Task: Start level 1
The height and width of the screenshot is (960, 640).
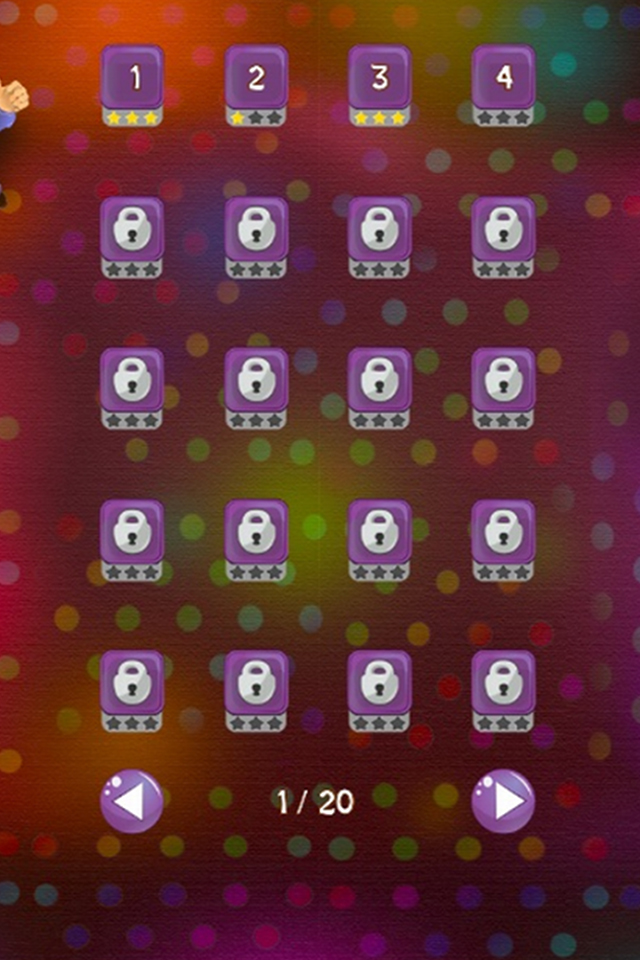Action: tap(132, 80)
